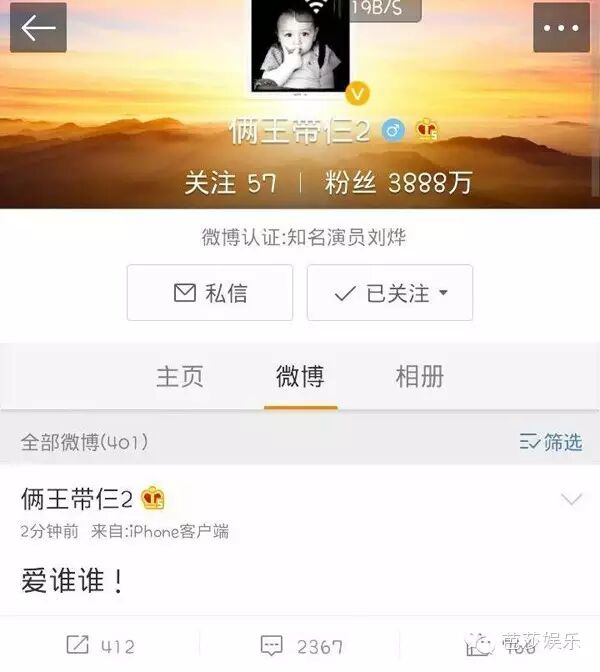Viewport: 600px width, 672px height.
Task: View the 关注 57 following list
Action: tap(231, 183)
